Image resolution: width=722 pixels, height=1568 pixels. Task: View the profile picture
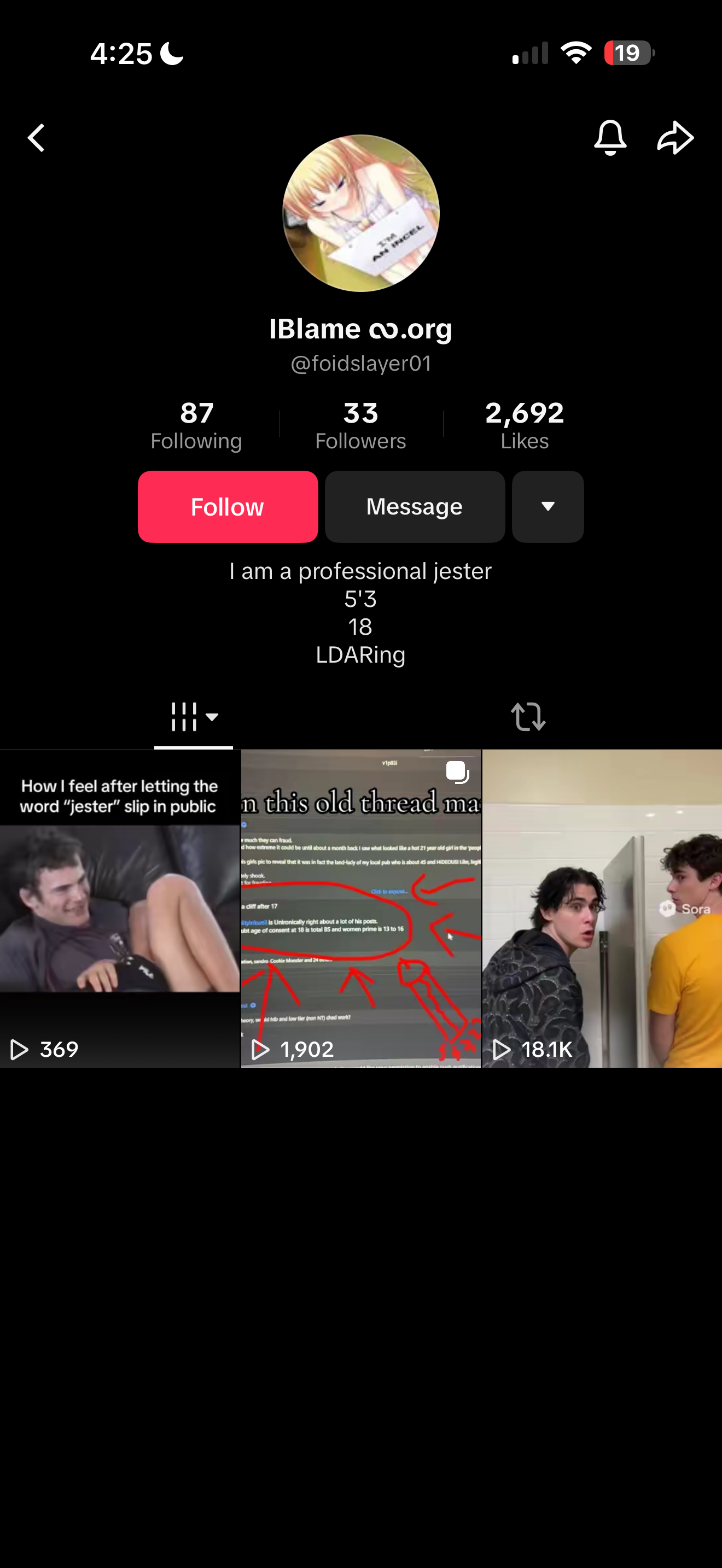tap(360, 213)
